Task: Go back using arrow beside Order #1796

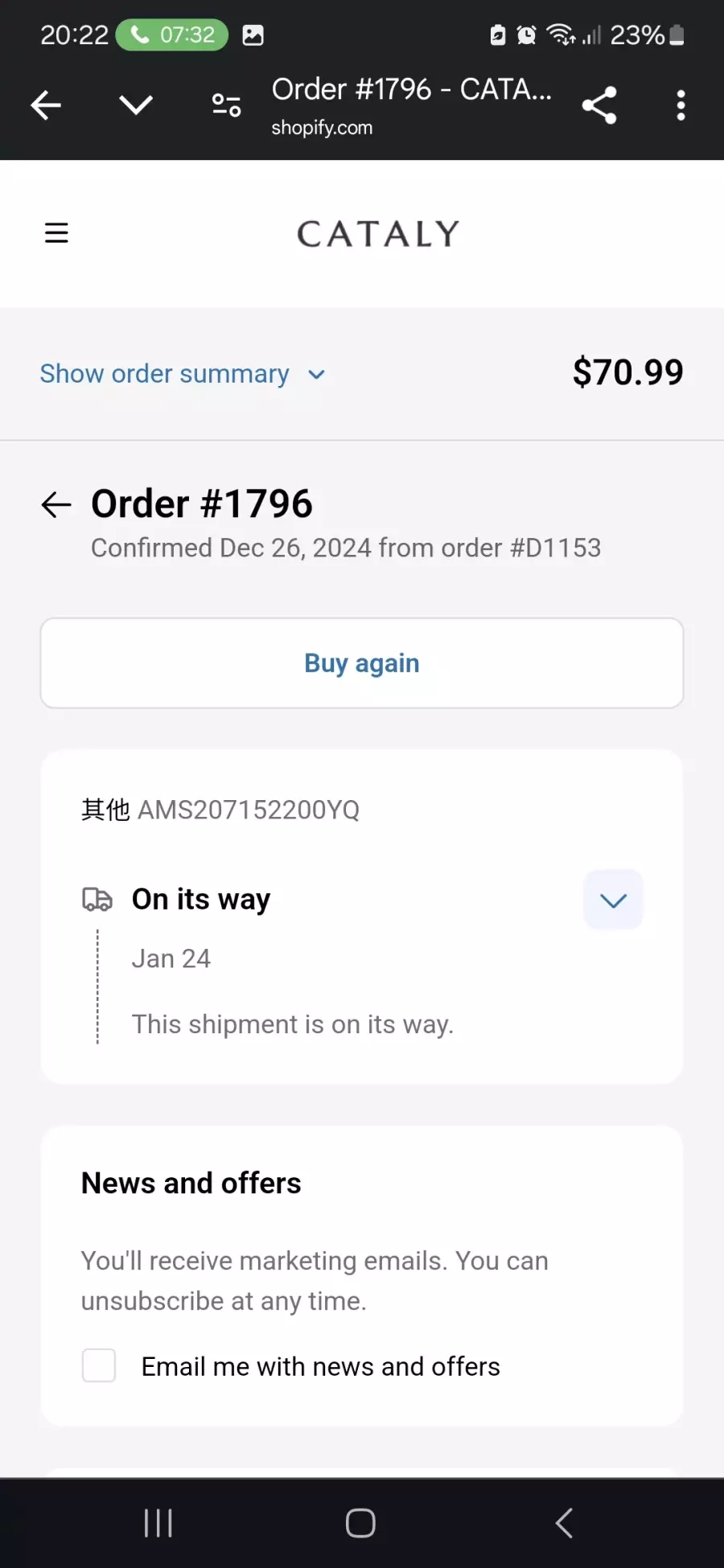Action: pyautogui.click(x=56, y=505)
